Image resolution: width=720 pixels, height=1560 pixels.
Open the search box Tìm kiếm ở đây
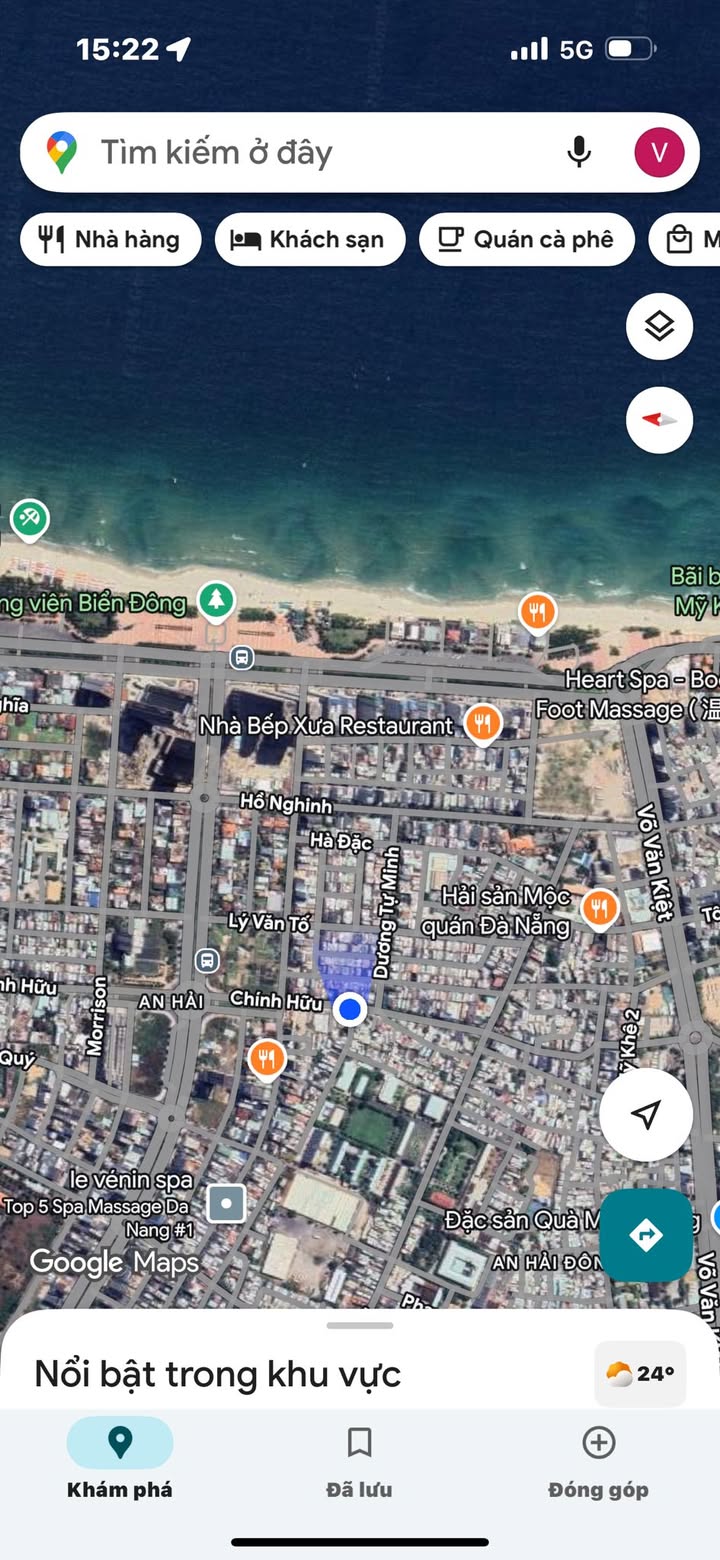click(x=300, y=153)
